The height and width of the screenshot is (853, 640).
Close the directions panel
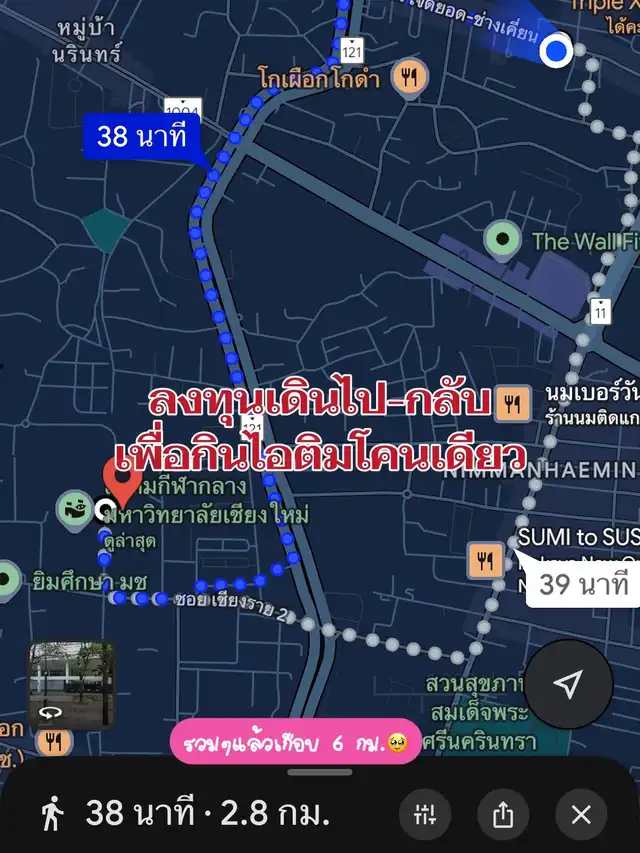point(581,815)
